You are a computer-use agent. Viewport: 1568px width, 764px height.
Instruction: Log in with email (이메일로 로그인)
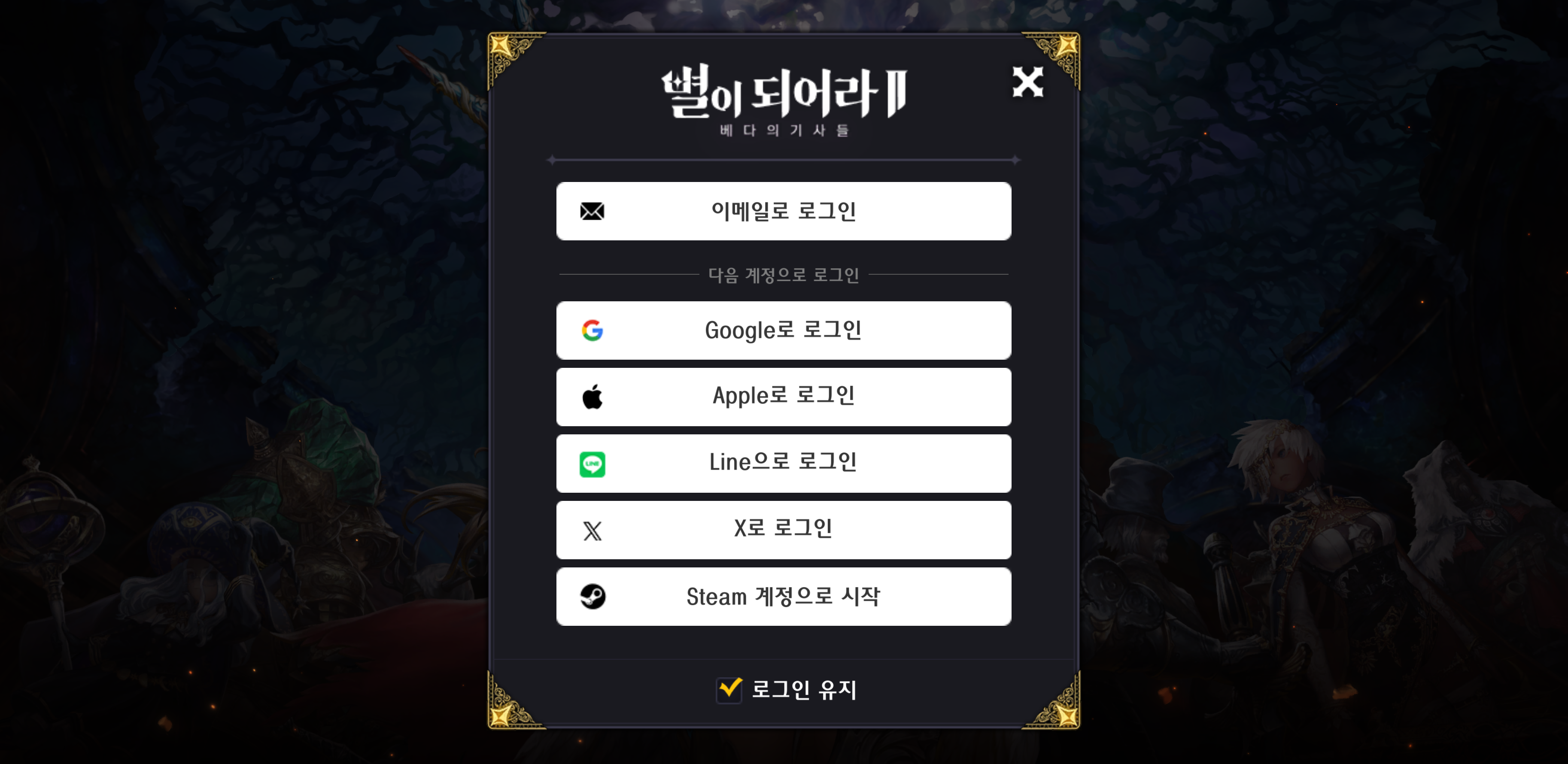[784, 211]
